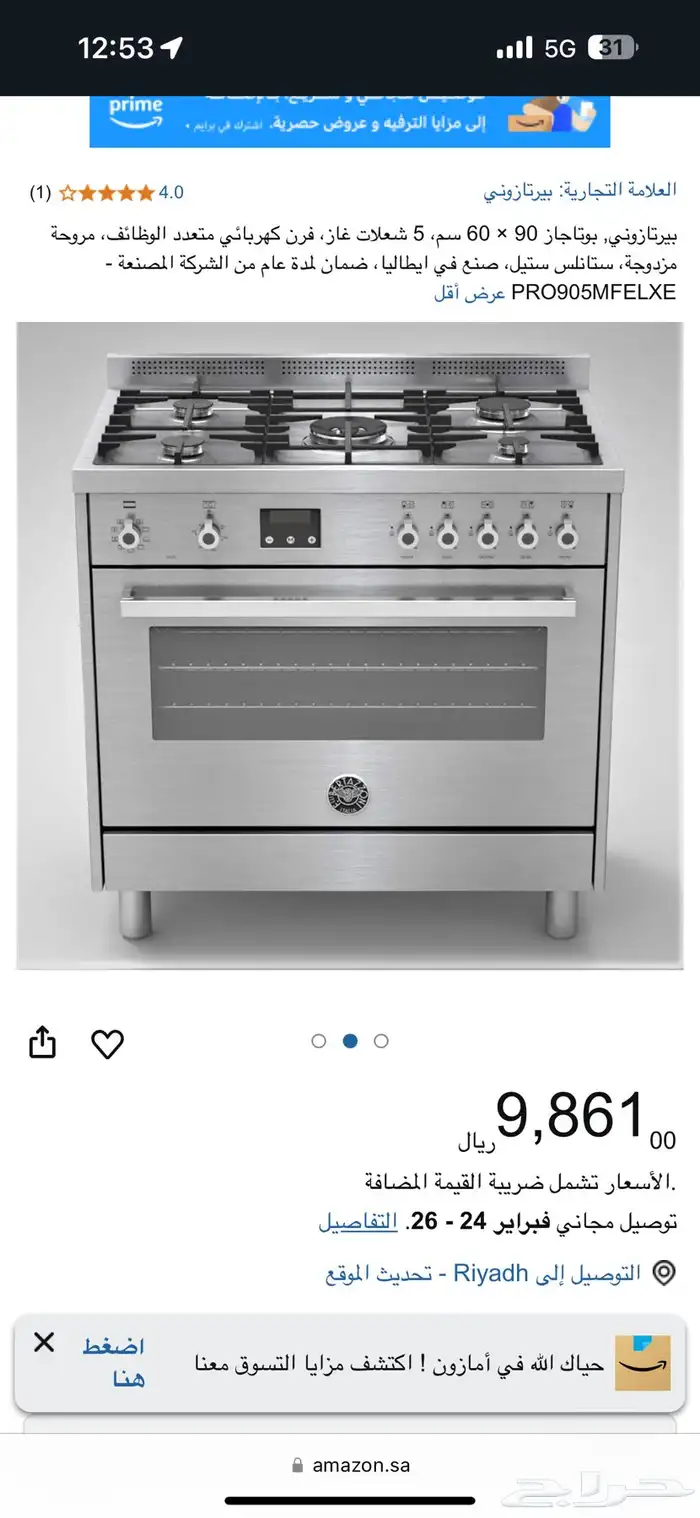Open the 4.0 star rating reviews
The image size is (700, 1518).
point(120,192)
